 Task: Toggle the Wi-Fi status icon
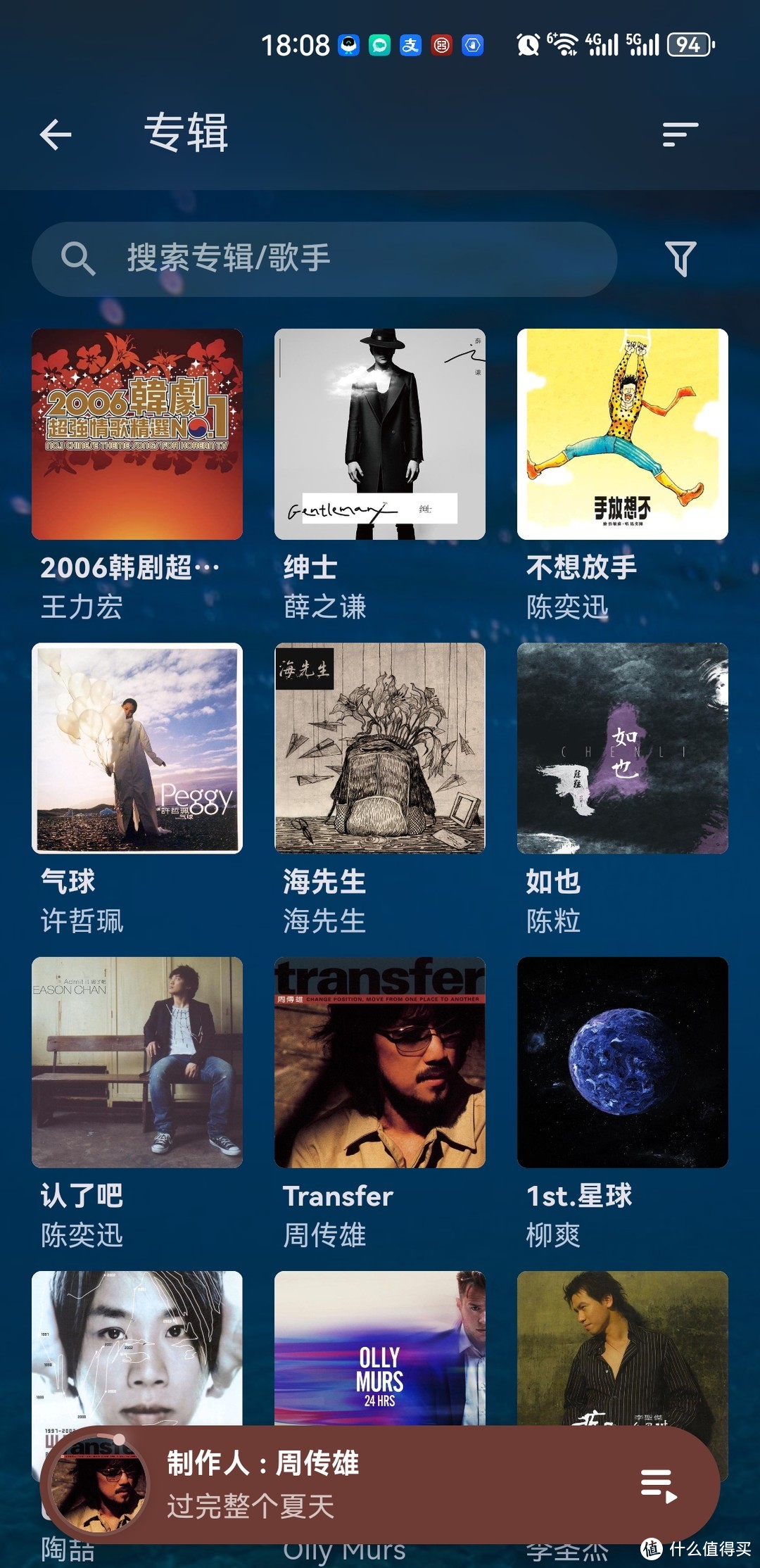(x=563, y=44)
